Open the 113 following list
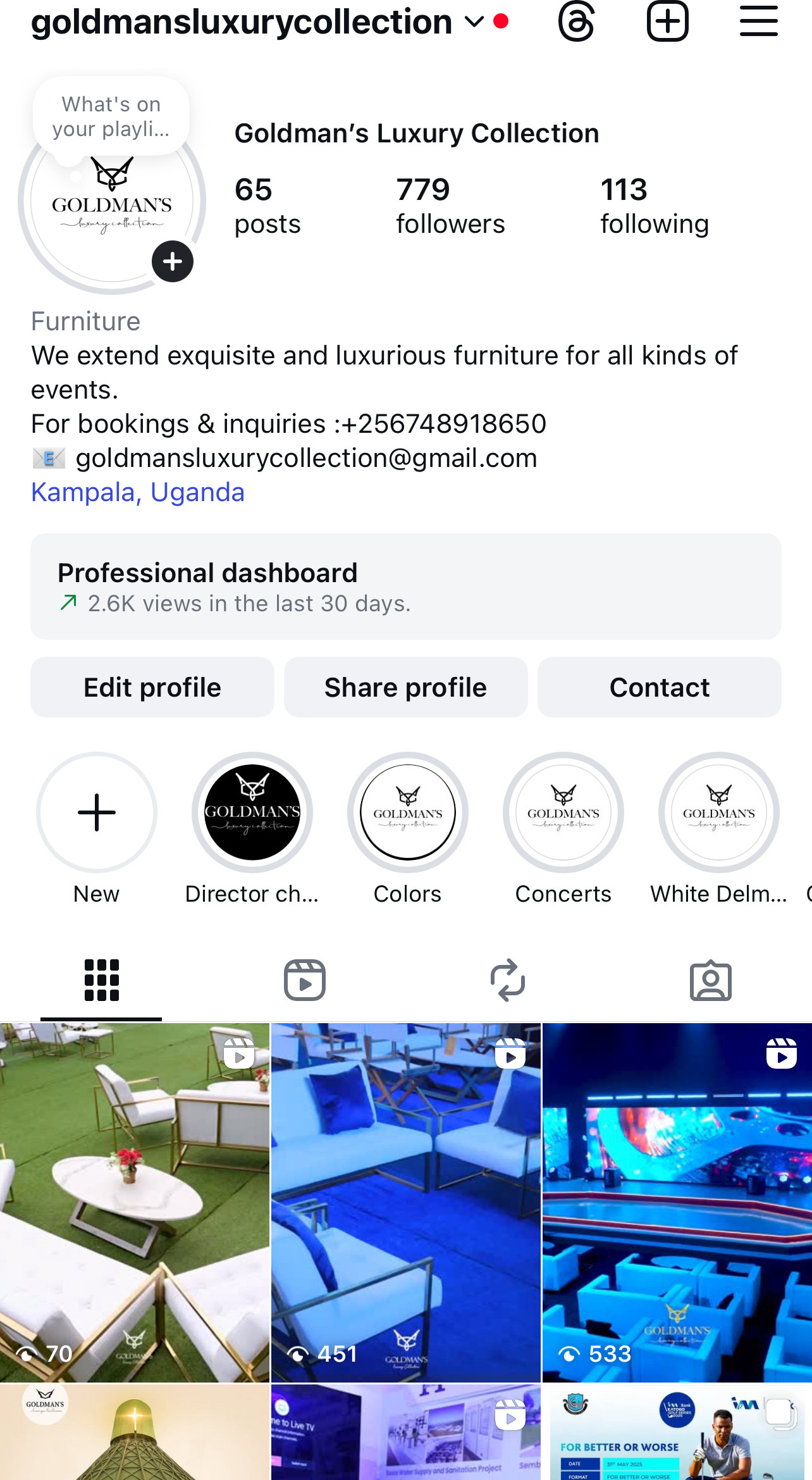Image resolution: width=812 pixels, height=1480 pixels. (x=654, y=206)
